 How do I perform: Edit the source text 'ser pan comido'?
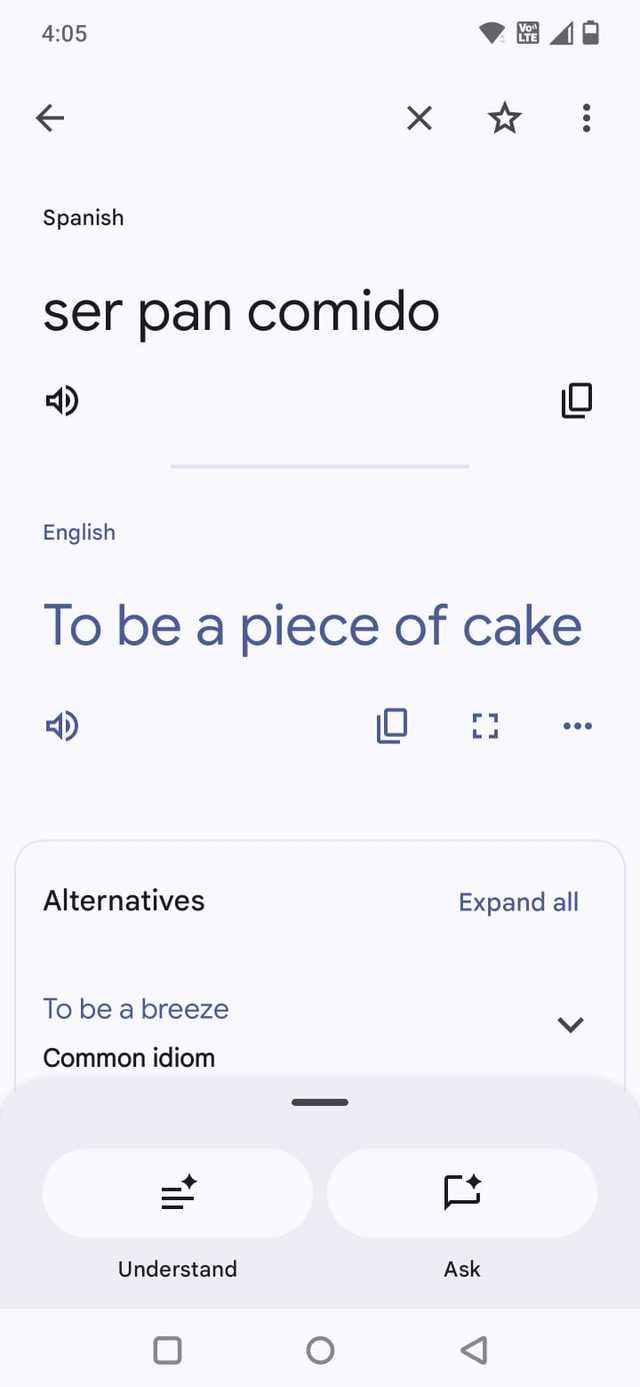(x=241, y=312)
